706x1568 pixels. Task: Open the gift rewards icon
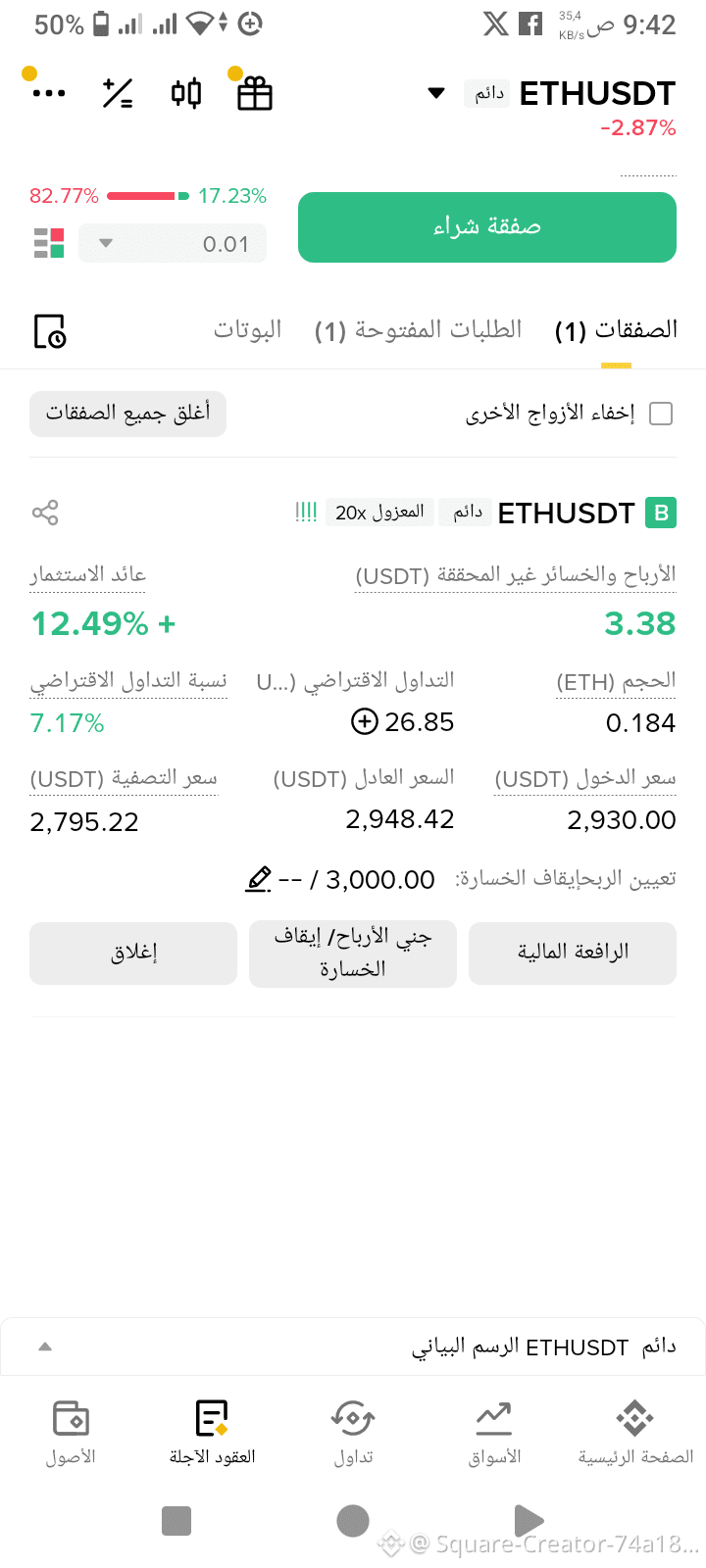[x=255, y=94]
